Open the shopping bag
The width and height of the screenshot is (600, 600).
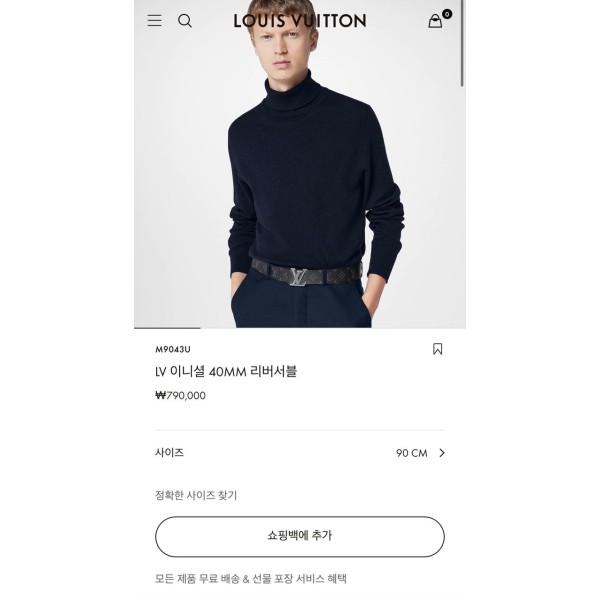coord(436,20)
